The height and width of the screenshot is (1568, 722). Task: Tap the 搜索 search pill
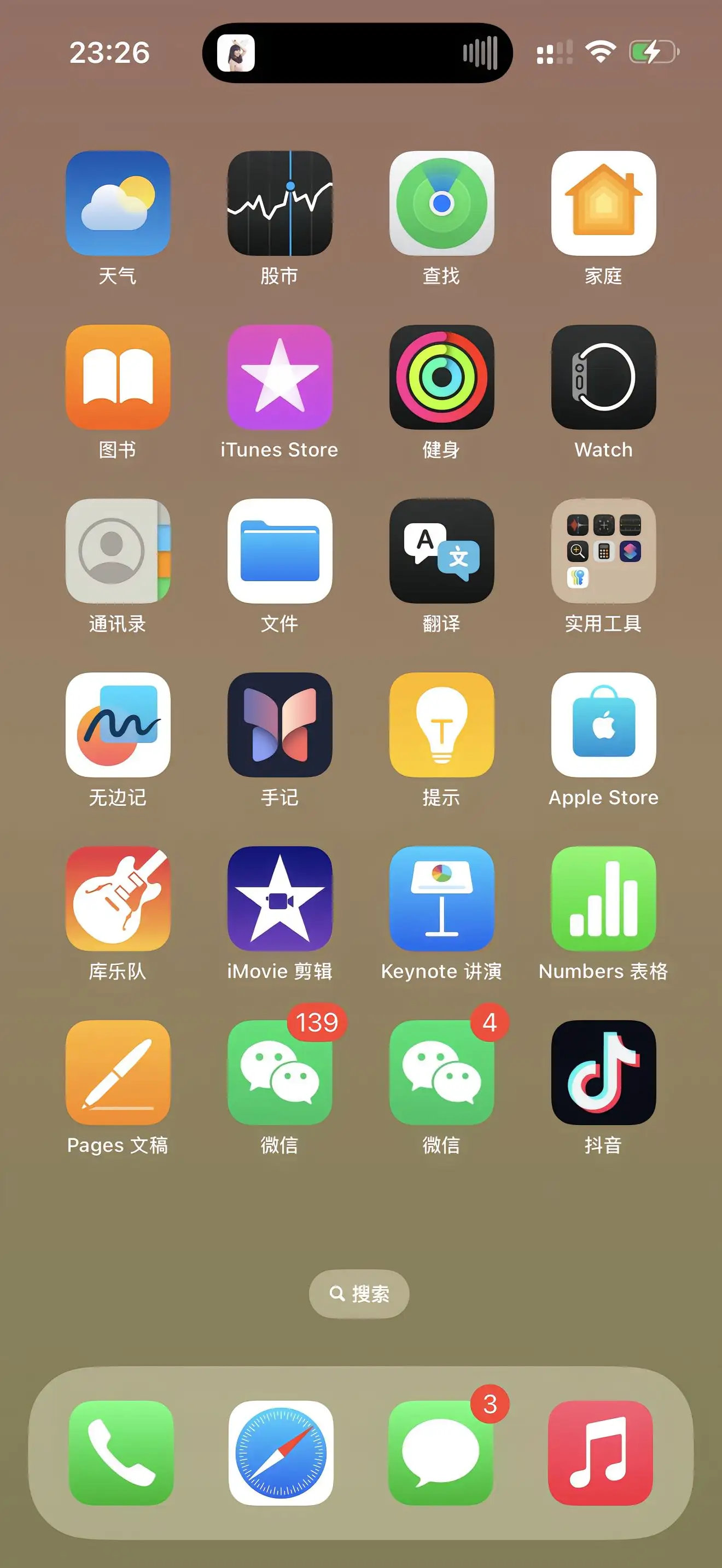click(x=359, y=1294)
